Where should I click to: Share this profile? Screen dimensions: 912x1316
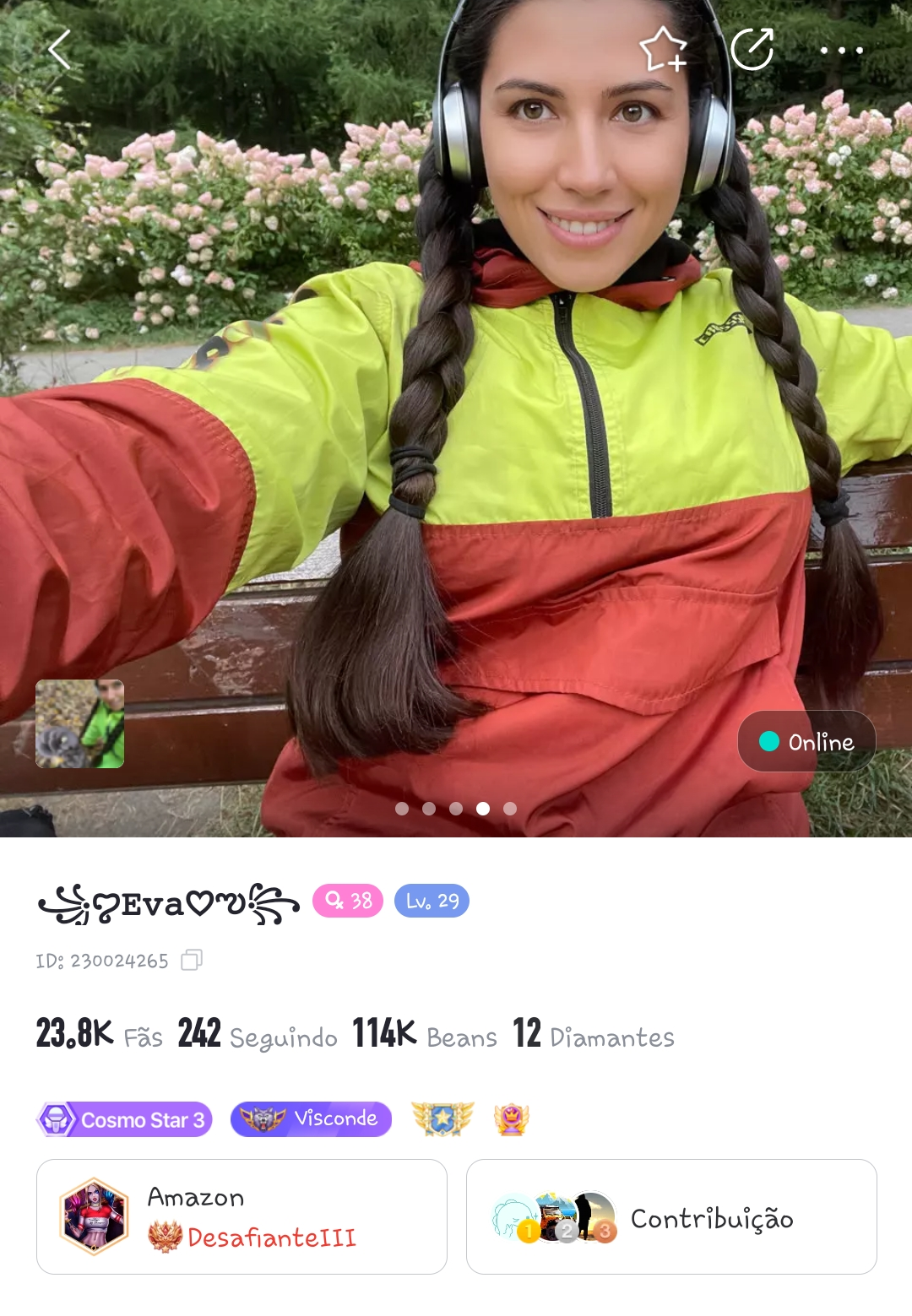tap(752, 49)
